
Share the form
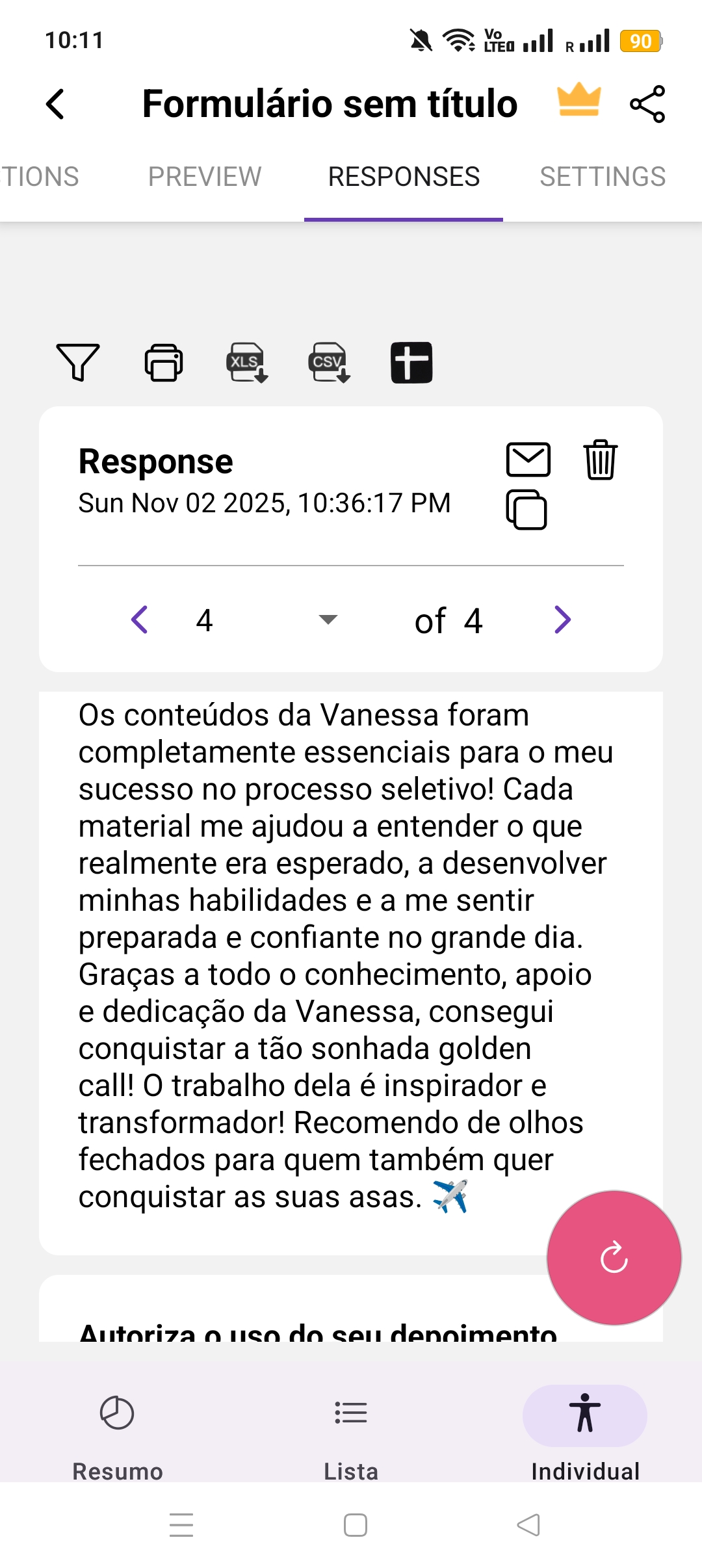647,104
